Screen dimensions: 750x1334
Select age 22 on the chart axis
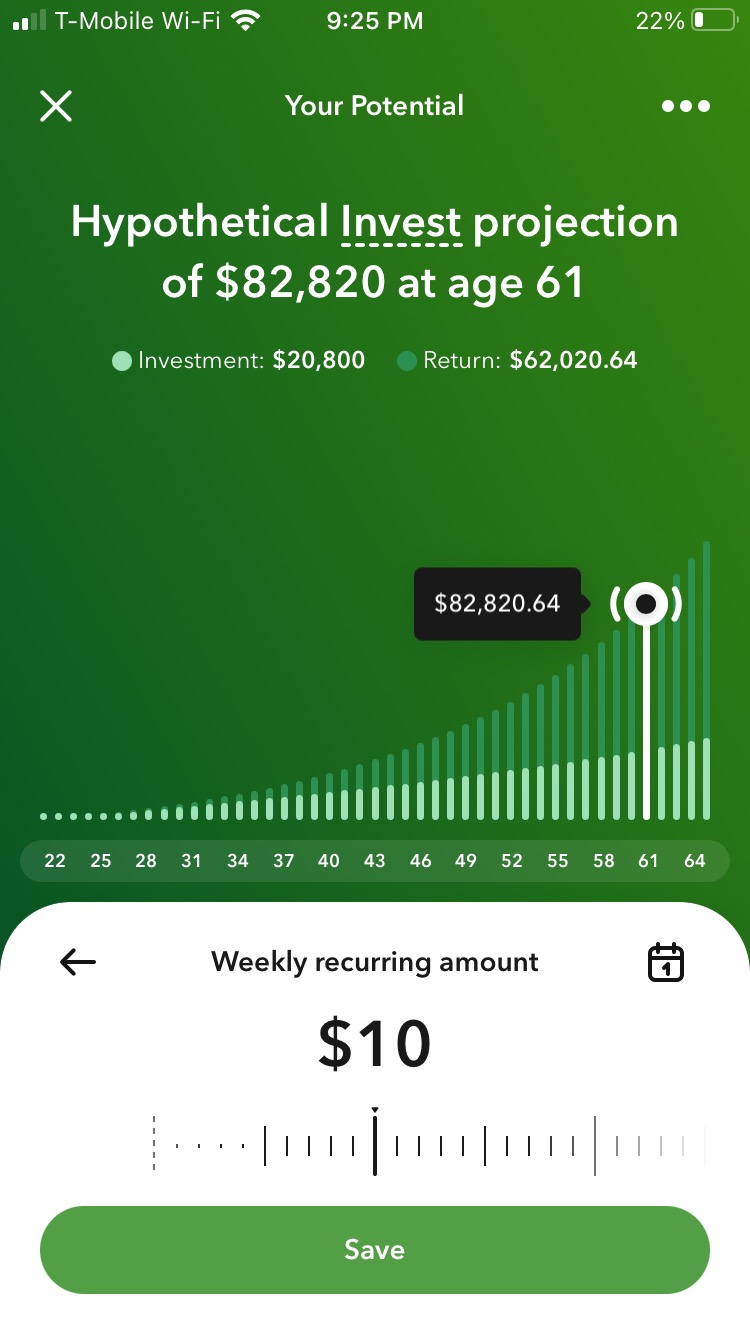click(x=55, y=860)
